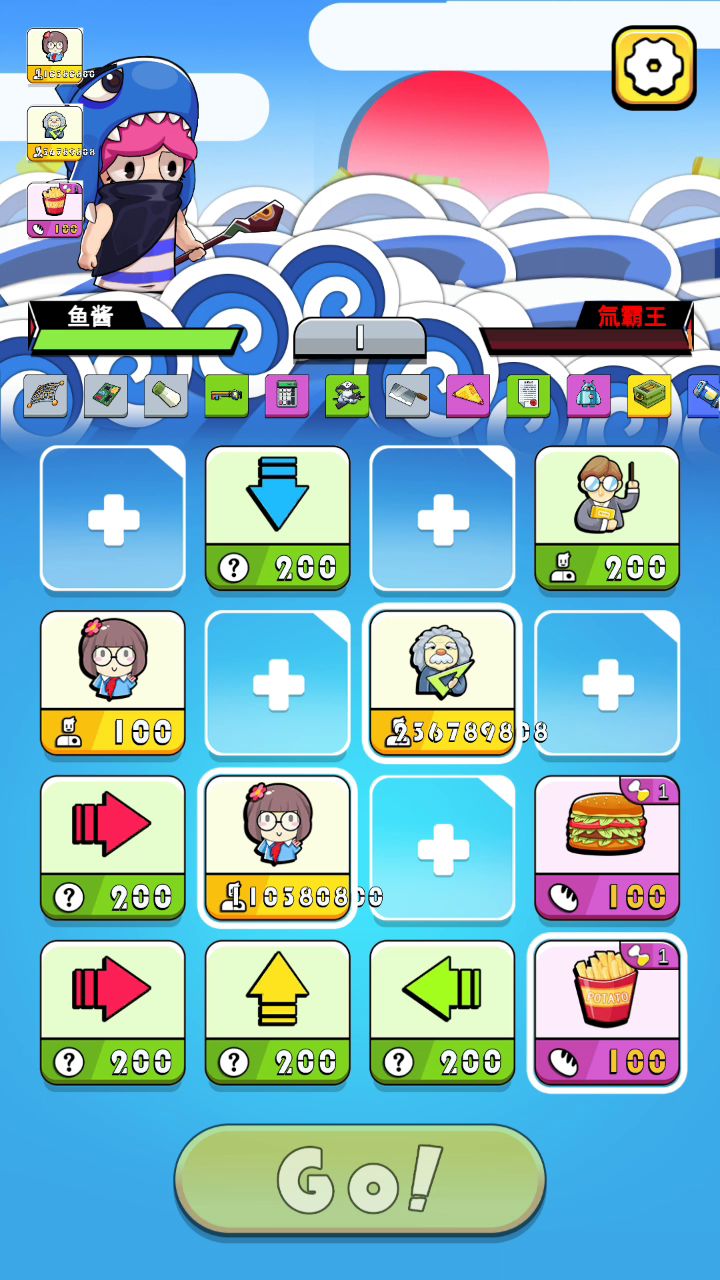Tap the fishing net item icon
720x1280 pixels.
pyautogui.click(x=45, y=396)
